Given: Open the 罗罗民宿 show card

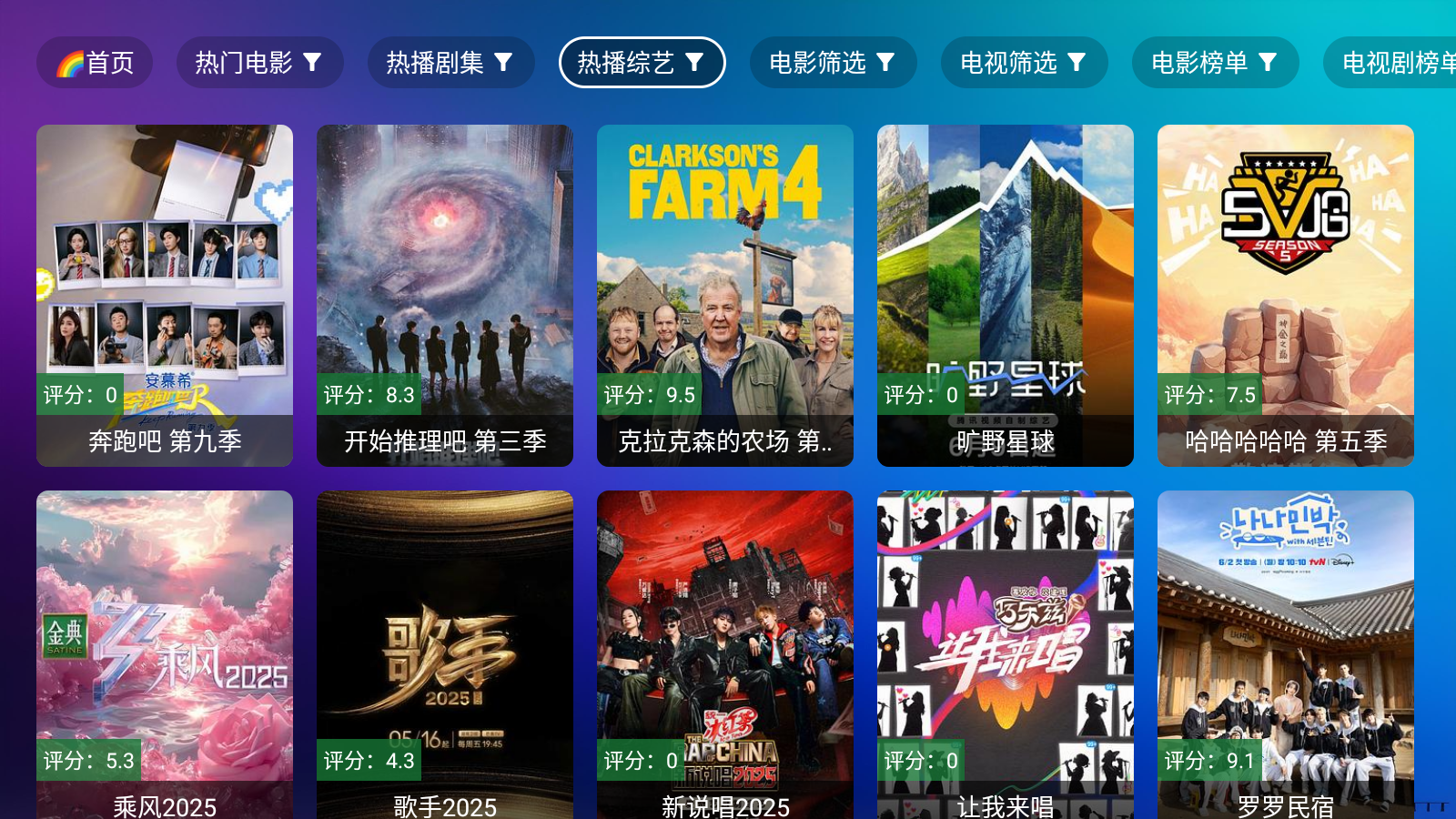Looking at the screenshot, I should pyautogui.click(x=1286, y=655).
